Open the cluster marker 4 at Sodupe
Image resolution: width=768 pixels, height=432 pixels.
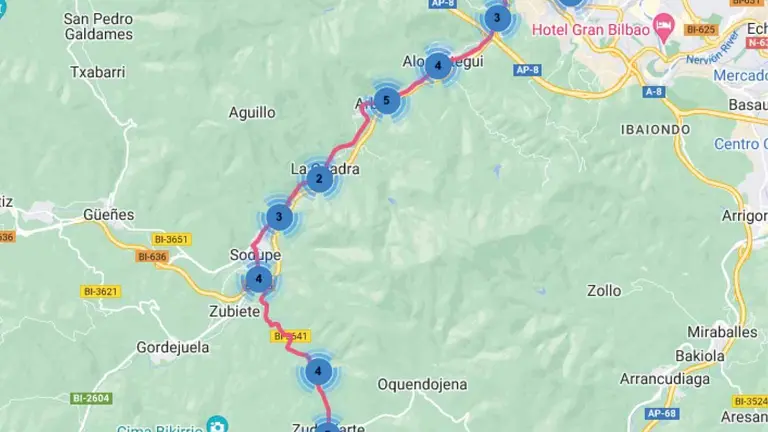click(258, 279)
